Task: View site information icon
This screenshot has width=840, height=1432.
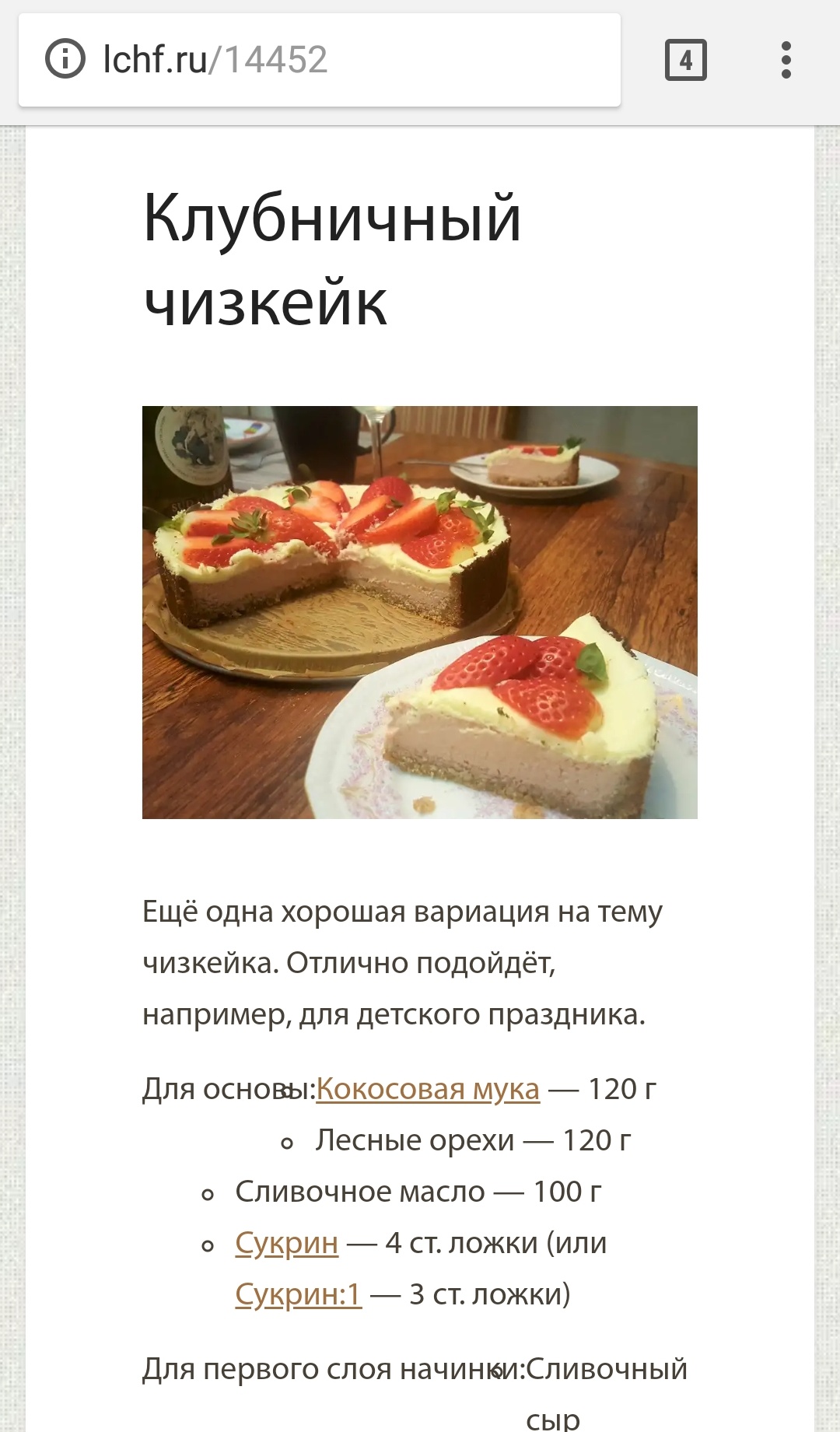Action: [x=65, y=60]
